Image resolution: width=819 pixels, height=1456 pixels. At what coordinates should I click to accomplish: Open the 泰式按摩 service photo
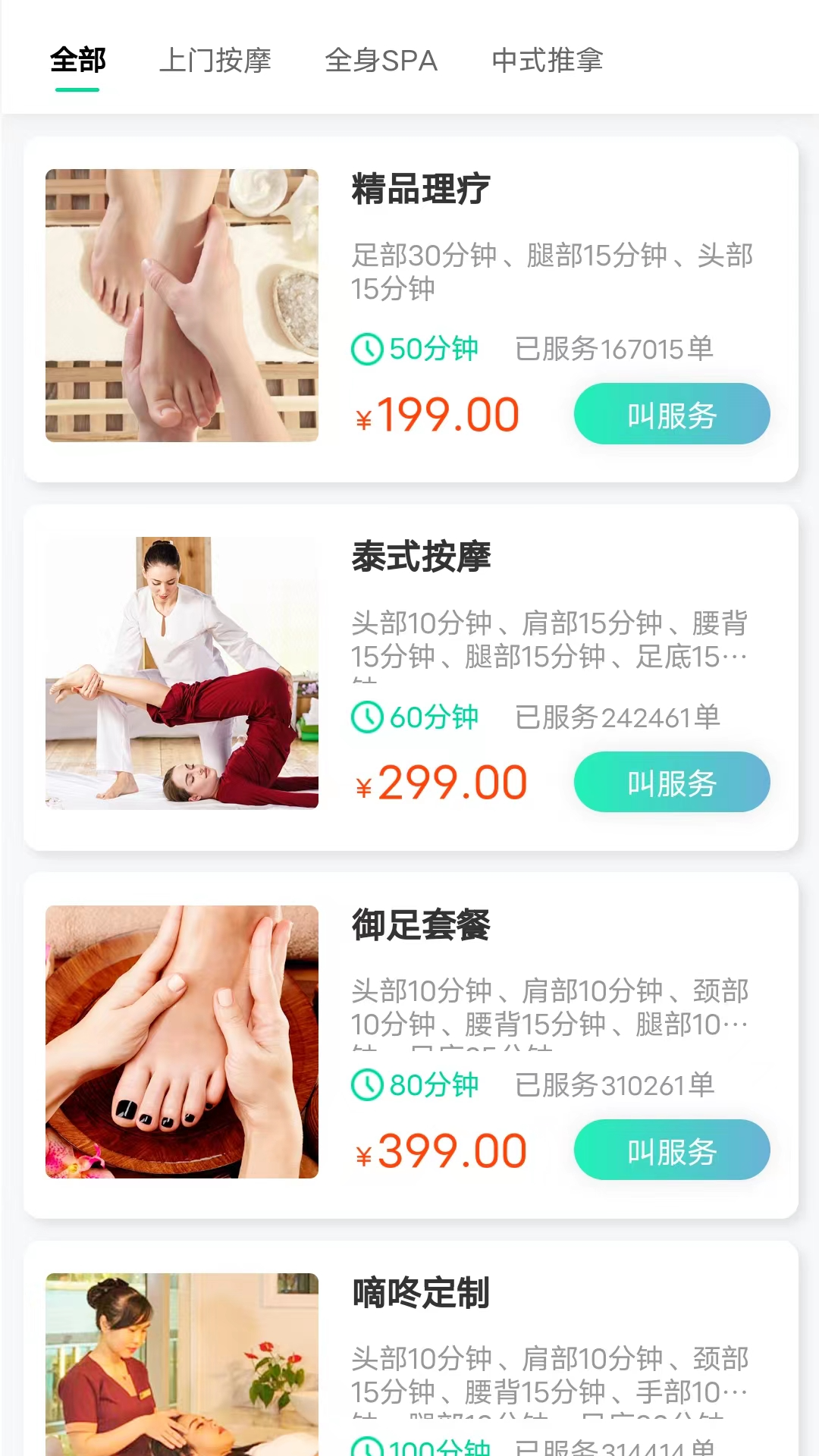pyautogui.click(x=182, y=671)
